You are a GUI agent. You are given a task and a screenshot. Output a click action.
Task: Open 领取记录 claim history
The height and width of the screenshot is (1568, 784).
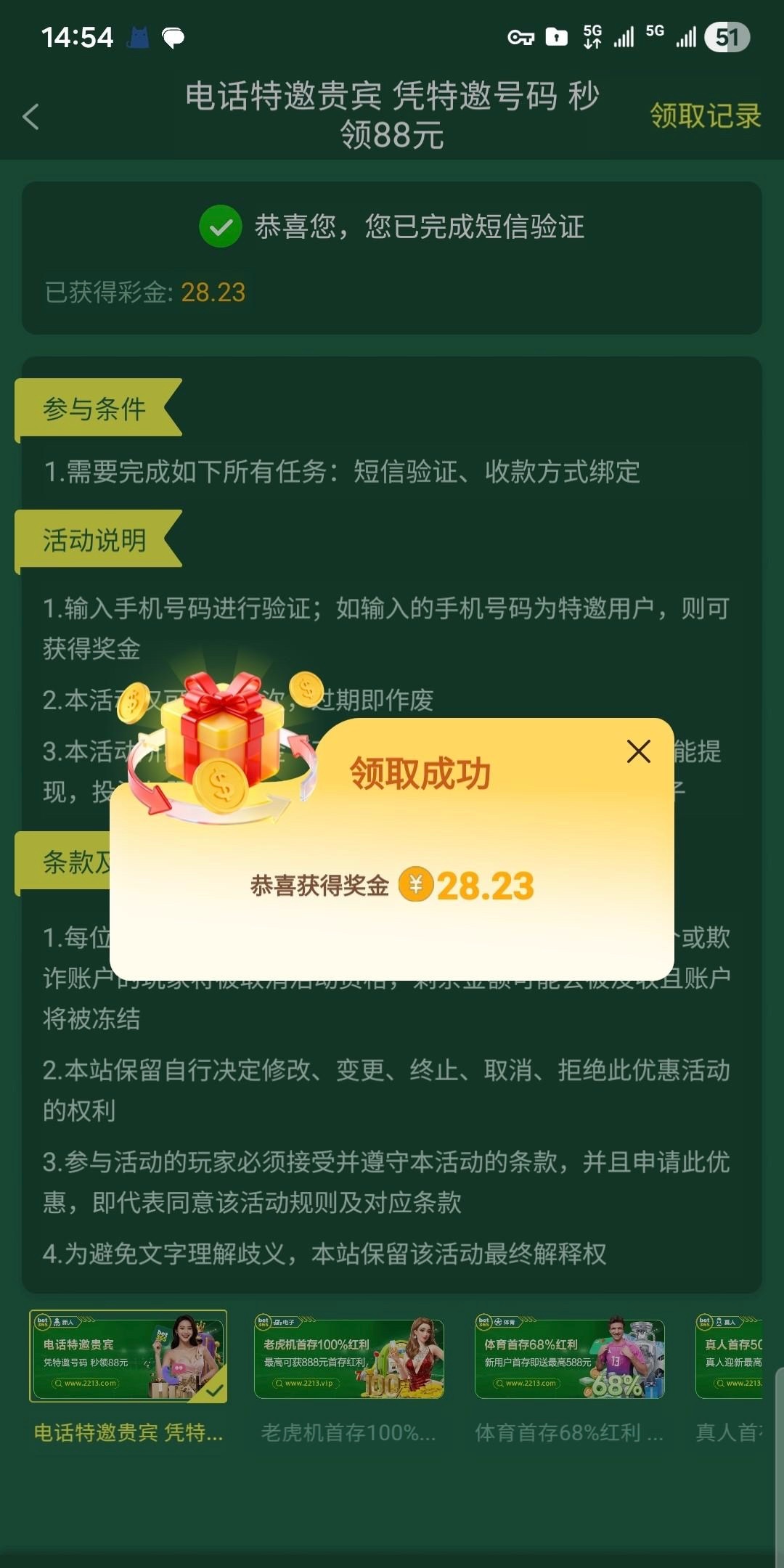pos(705,115)
